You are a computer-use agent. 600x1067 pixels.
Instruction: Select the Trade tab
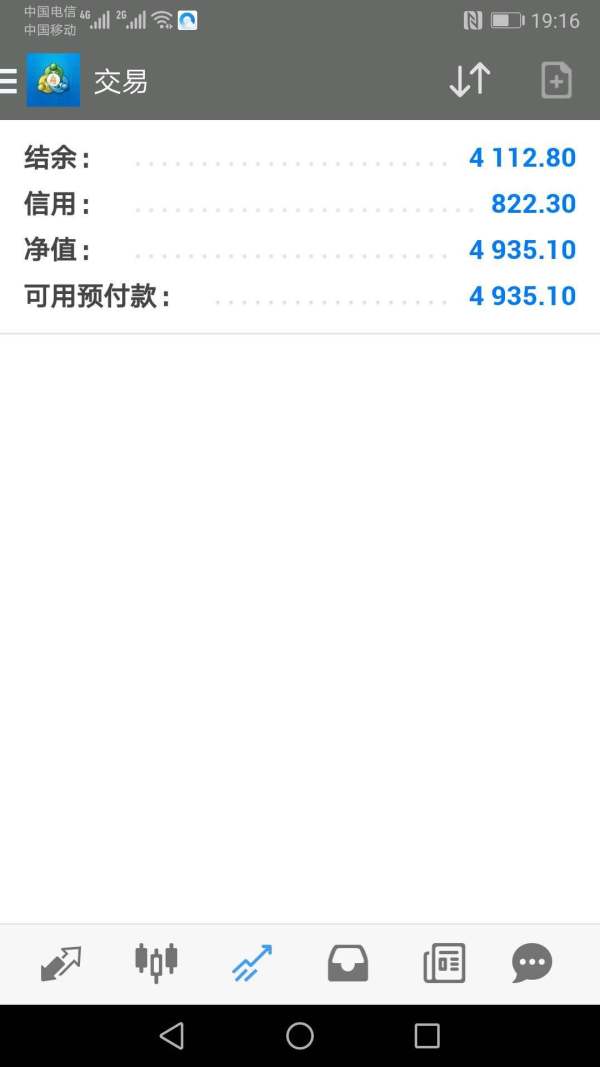252,963
